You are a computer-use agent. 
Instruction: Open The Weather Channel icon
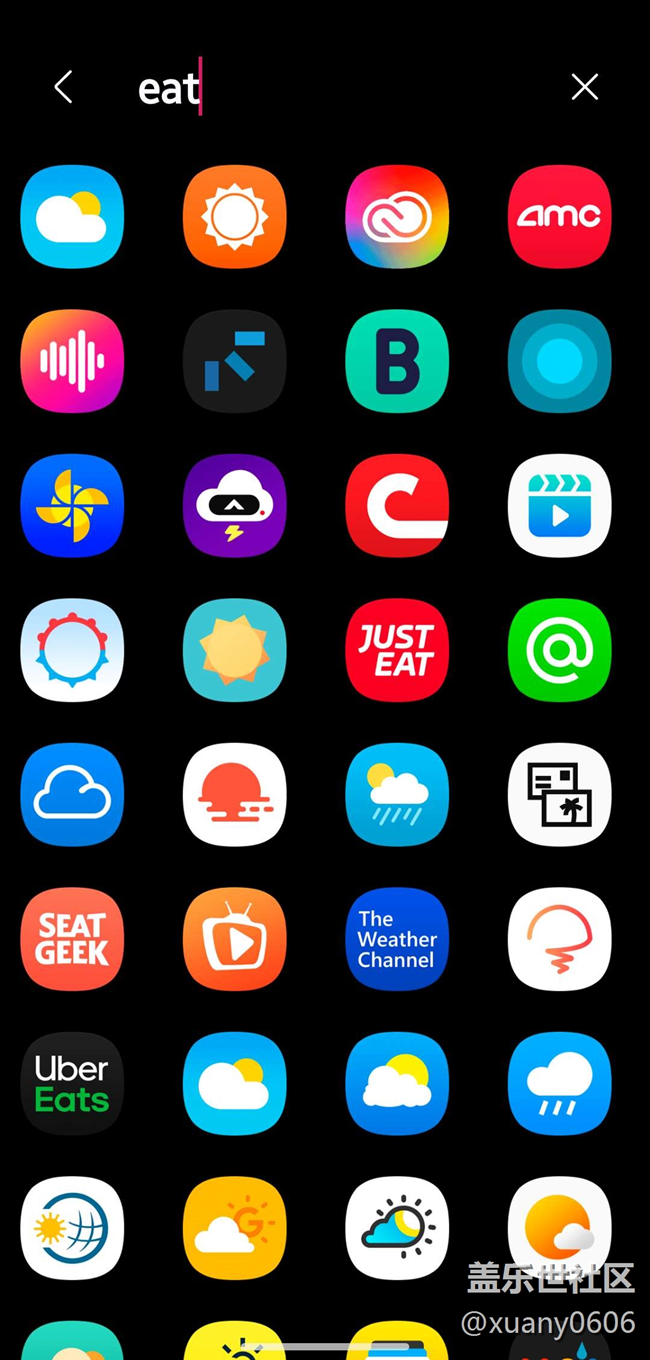pos(397,939)
